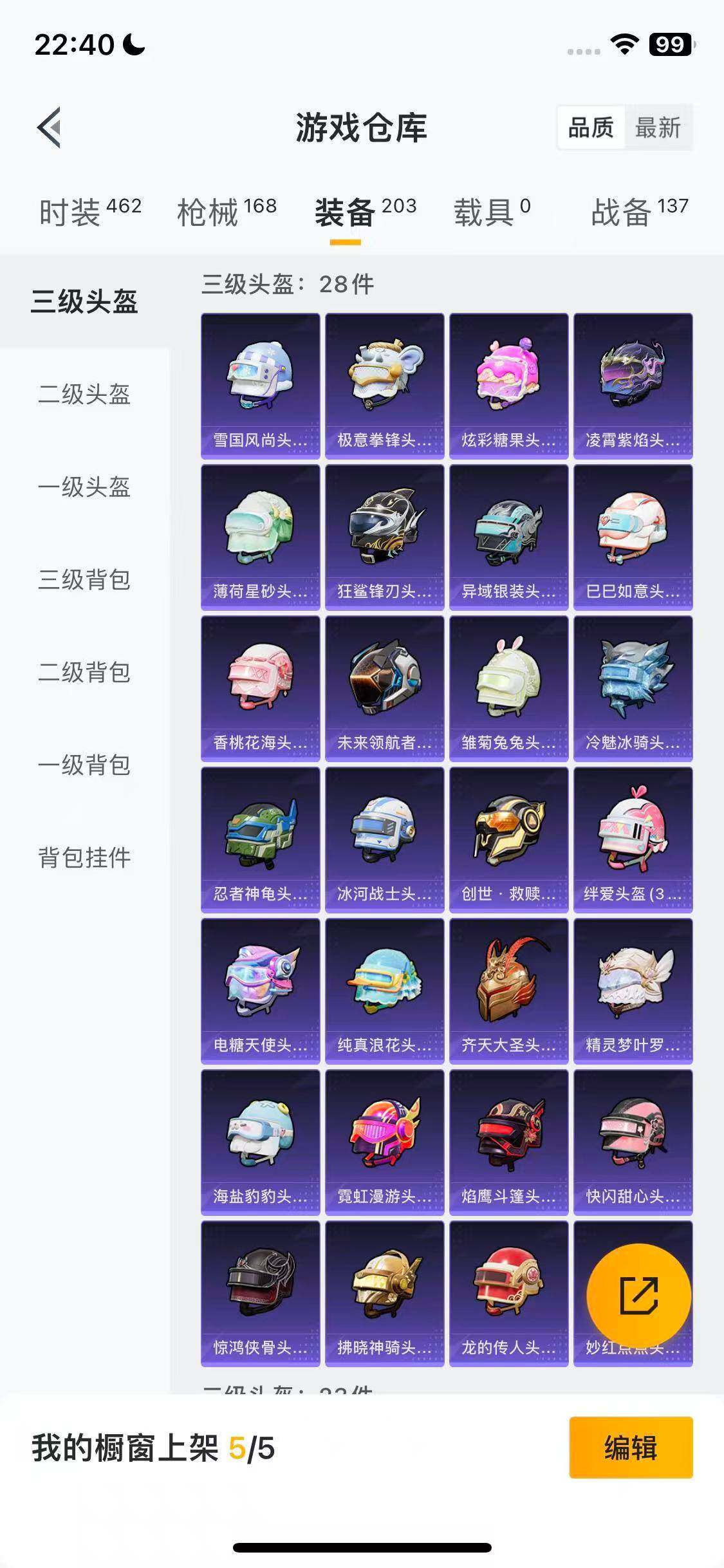Go back from 游戏仓库
724x1568 pixels.
click(50, 127)
